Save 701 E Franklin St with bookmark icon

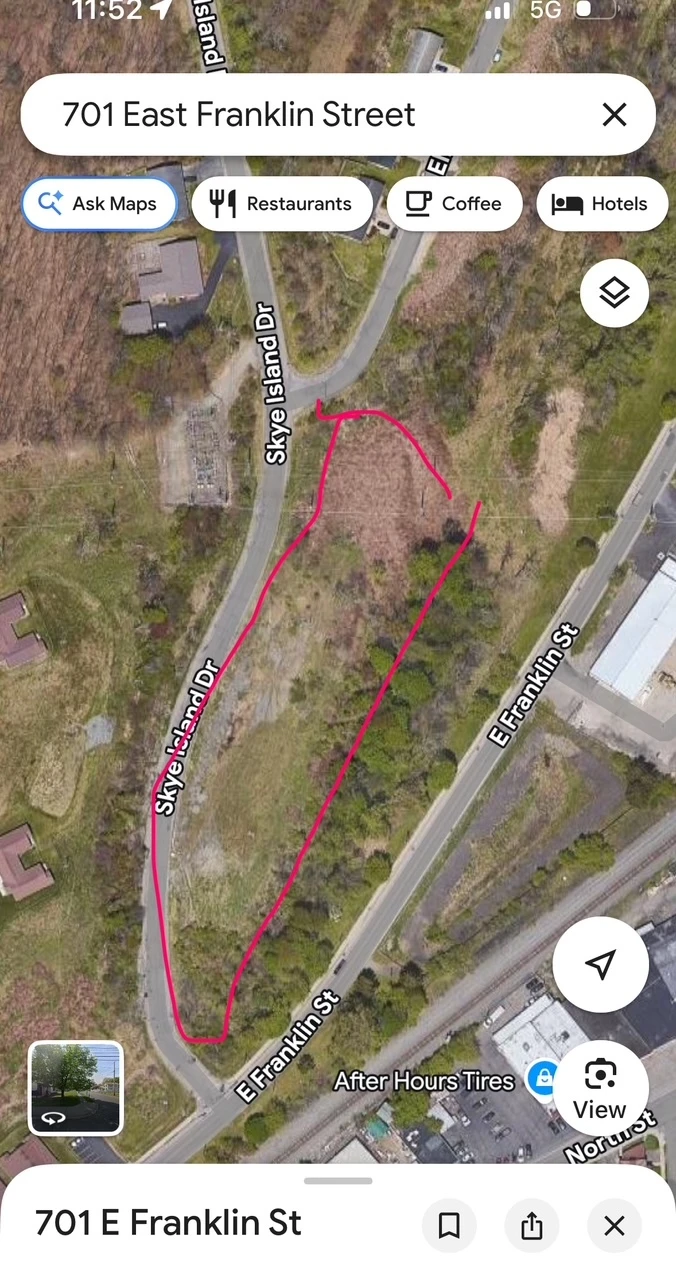tap(449, 1225)
